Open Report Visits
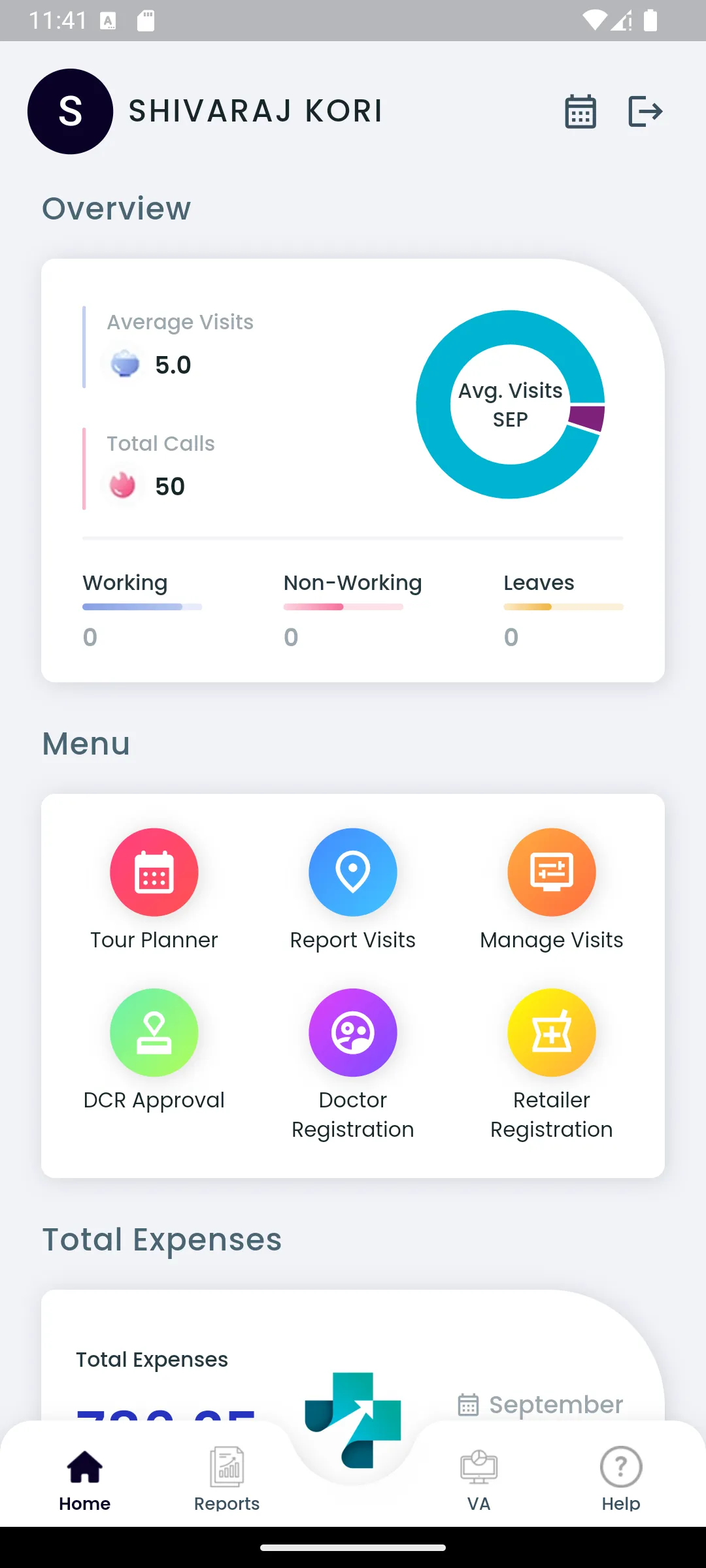706x1568 pixels. pyautogui.click(x=353, y=872)
